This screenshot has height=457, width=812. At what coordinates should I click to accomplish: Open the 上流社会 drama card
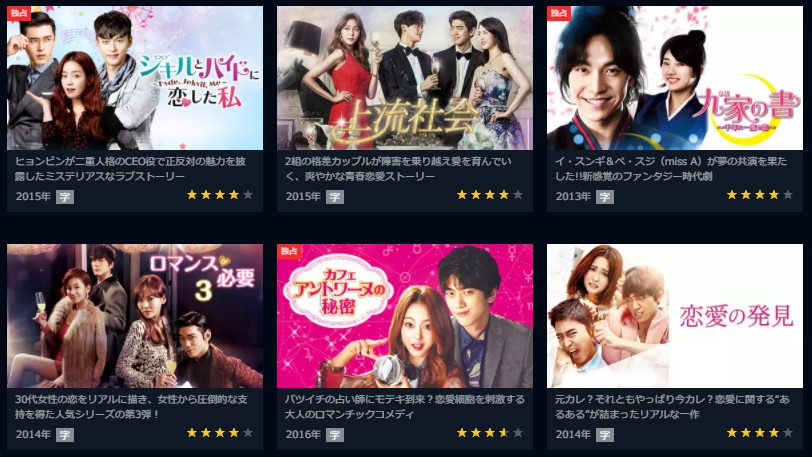pos(405,79)
